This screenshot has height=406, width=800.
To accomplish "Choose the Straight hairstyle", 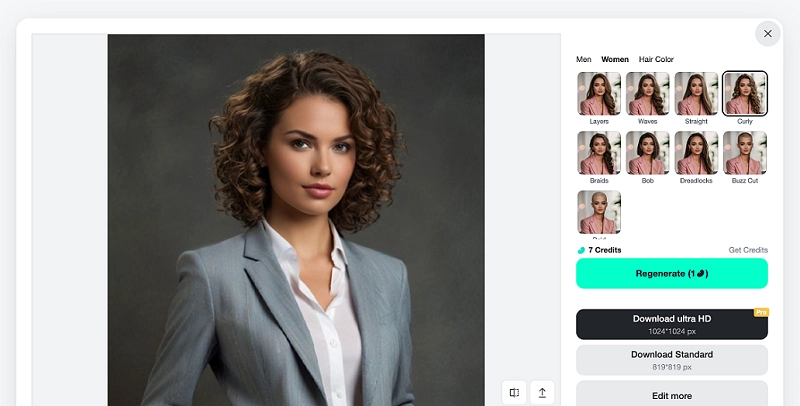I will tap(696, 94).
